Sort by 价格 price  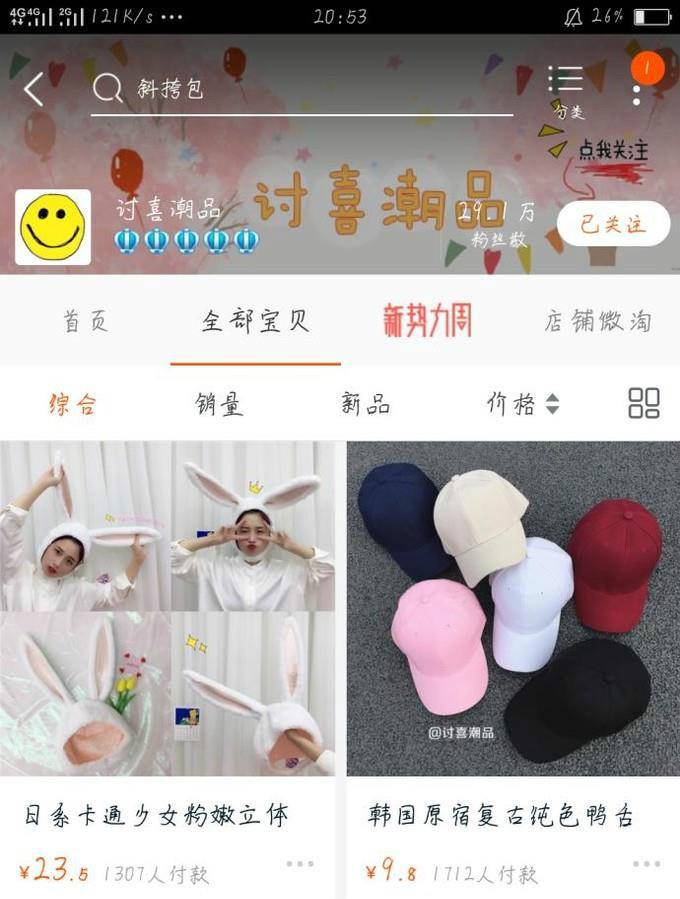522,403
